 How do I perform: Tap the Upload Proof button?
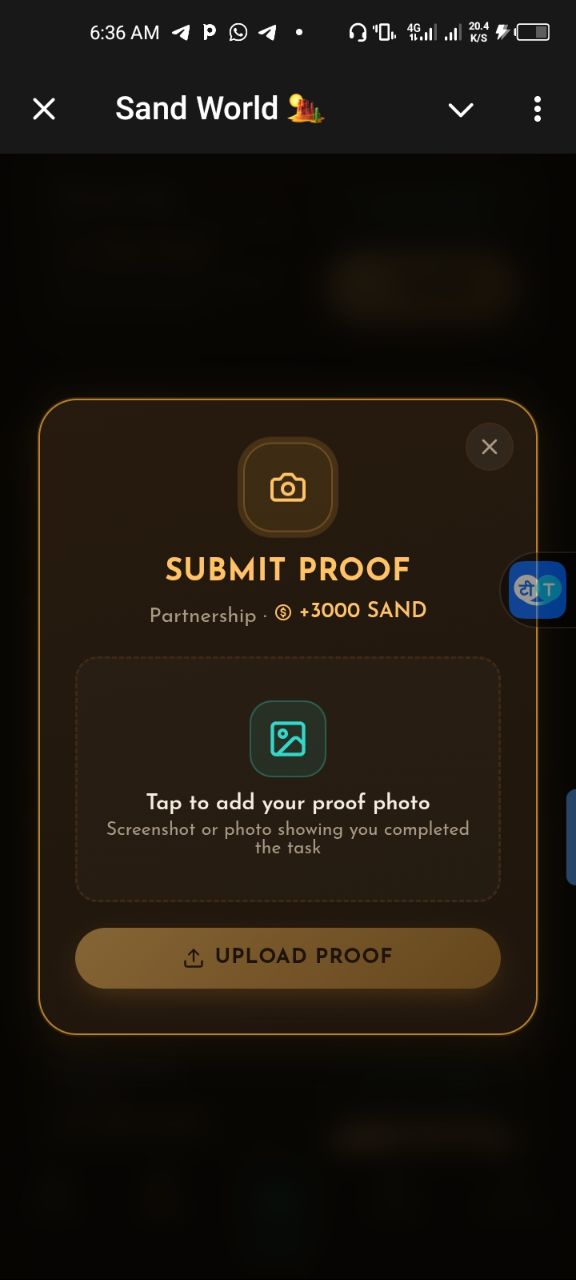click(x=288, y=957)
